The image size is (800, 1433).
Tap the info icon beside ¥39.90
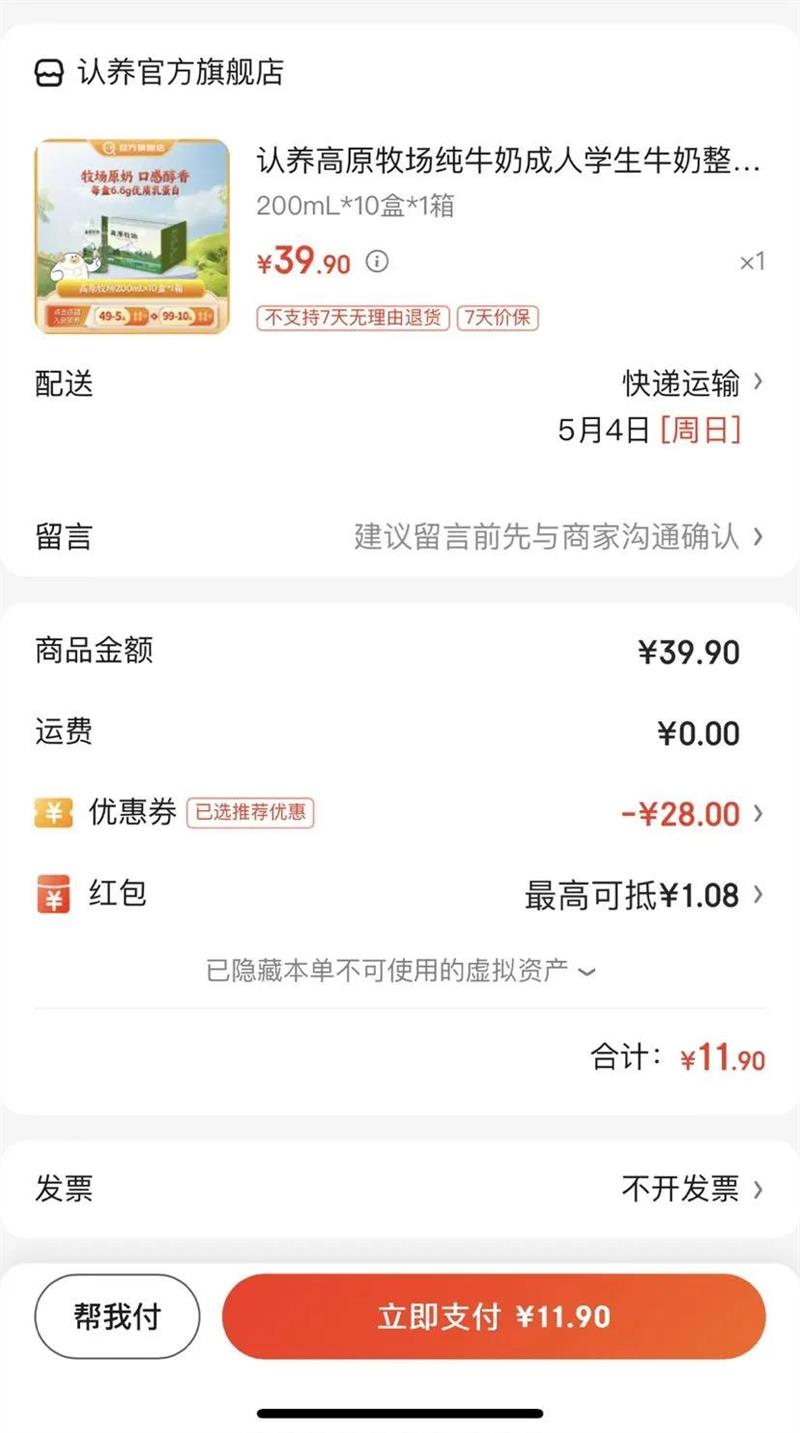(376, 262)
